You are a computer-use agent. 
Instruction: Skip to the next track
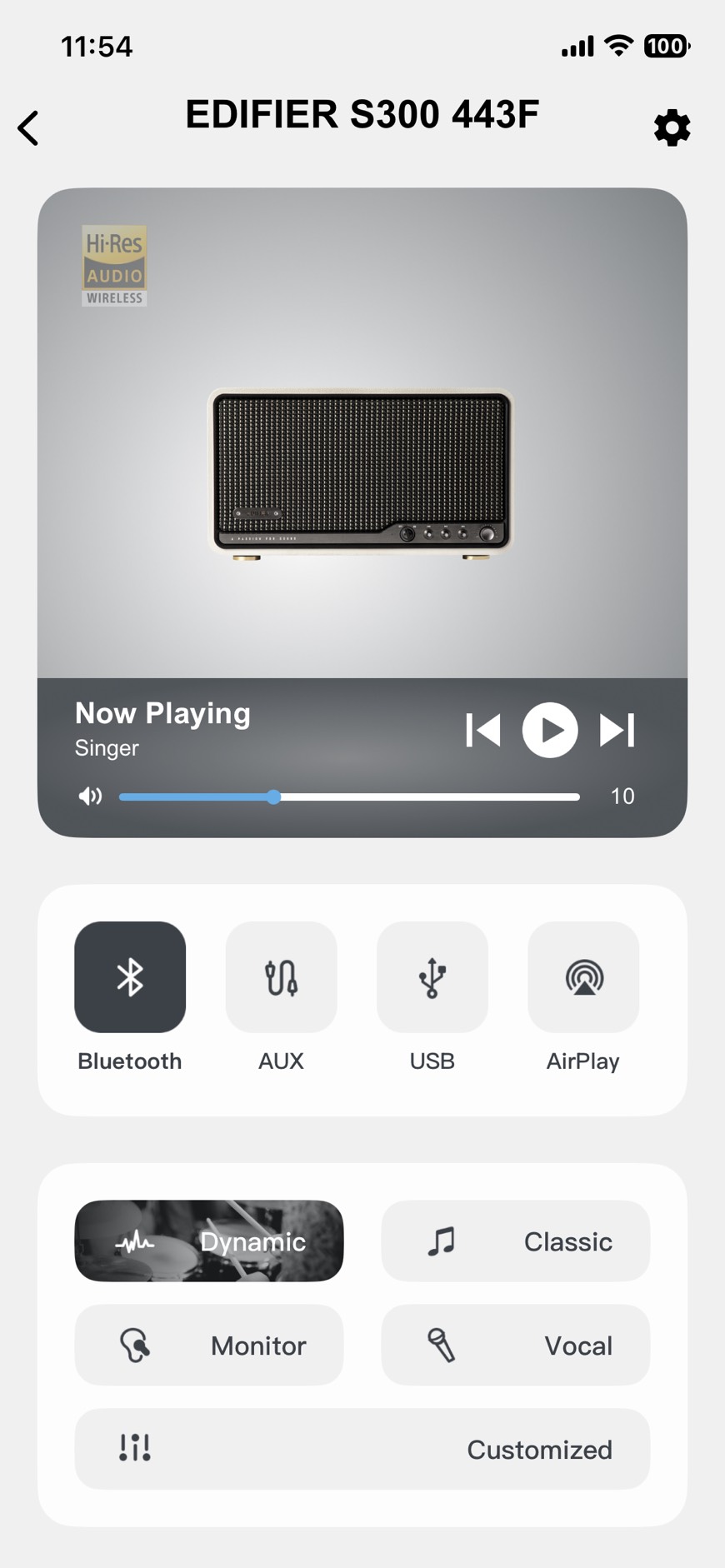617,730
